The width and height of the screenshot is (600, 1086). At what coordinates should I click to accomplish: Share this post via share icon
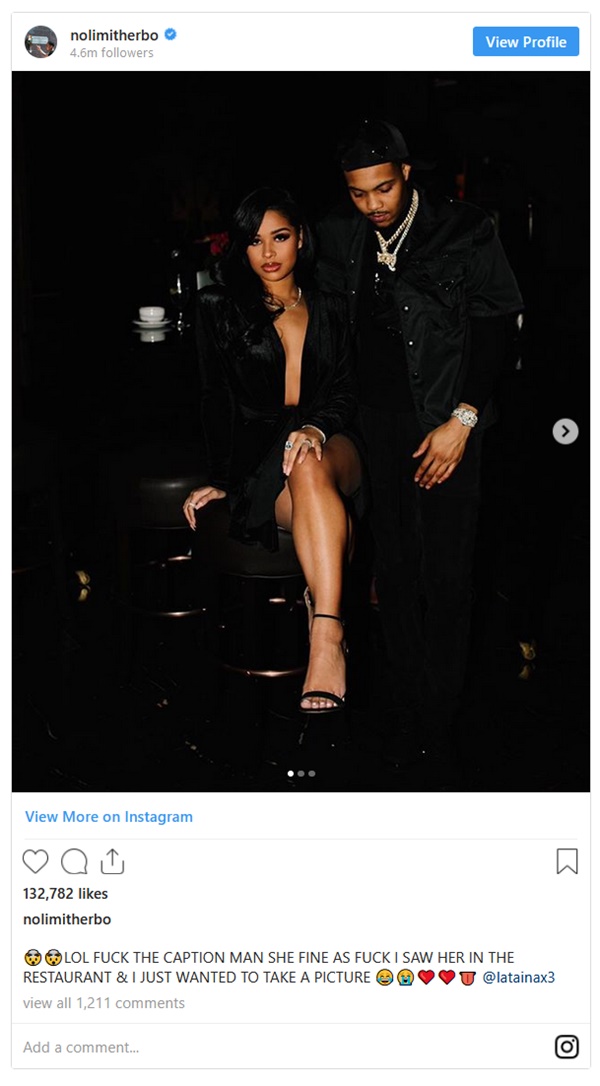pos(112,861)
